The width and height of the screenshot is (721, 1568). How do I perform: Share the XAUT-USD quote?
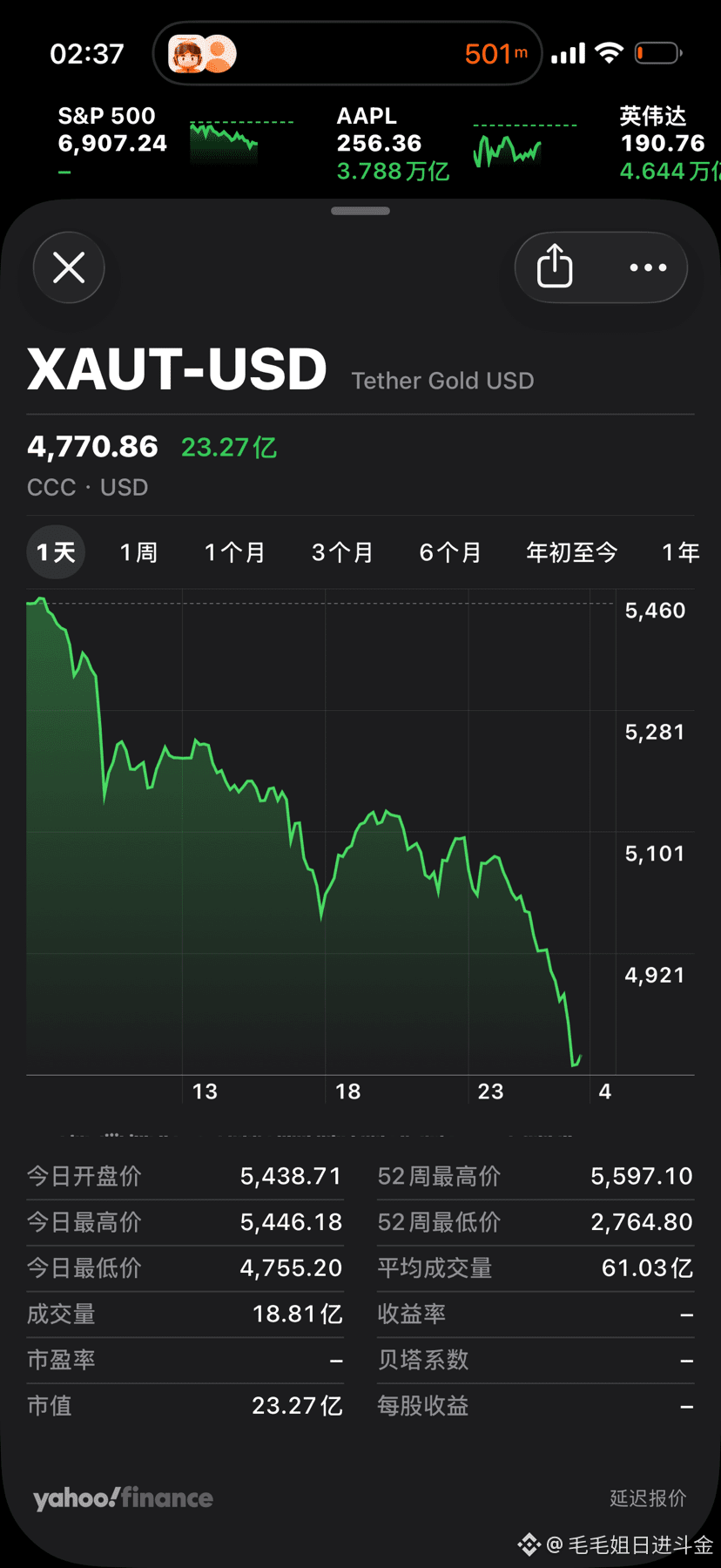(x=555, y=267)
